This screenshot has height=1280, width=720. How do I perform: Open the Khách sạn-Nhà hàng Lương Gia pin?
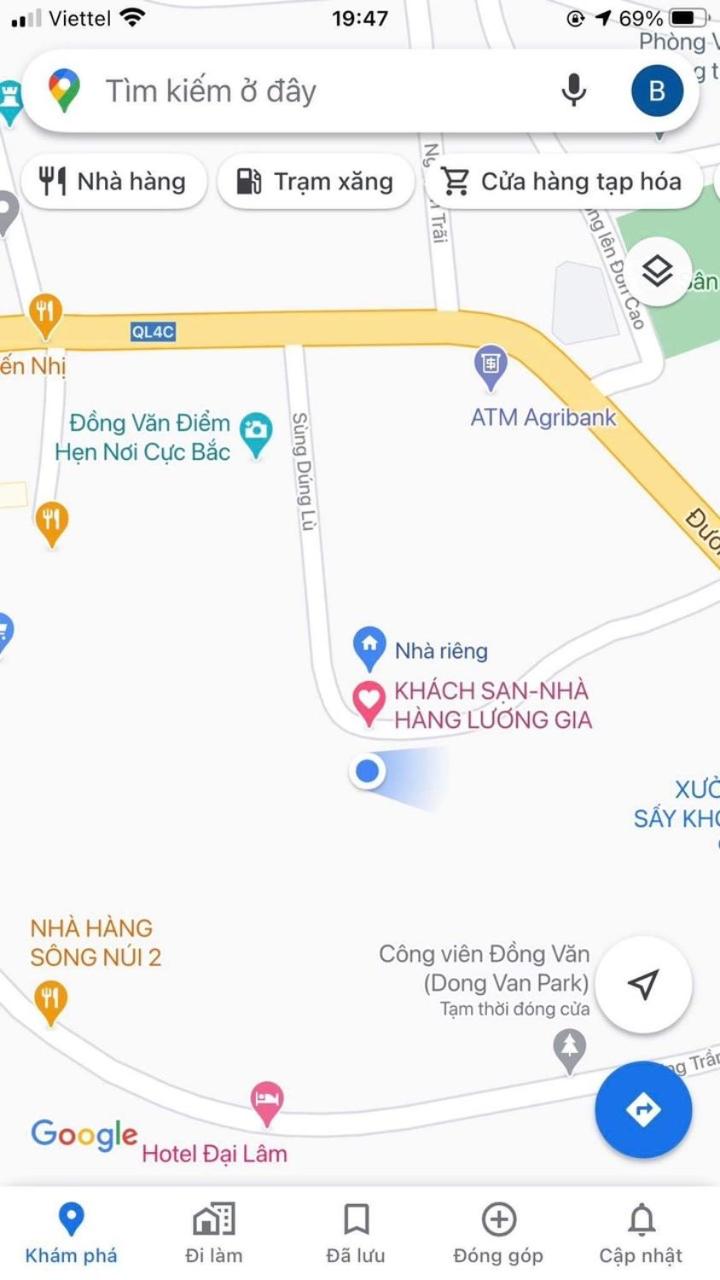pyautogui.click(x=369, y=700)
